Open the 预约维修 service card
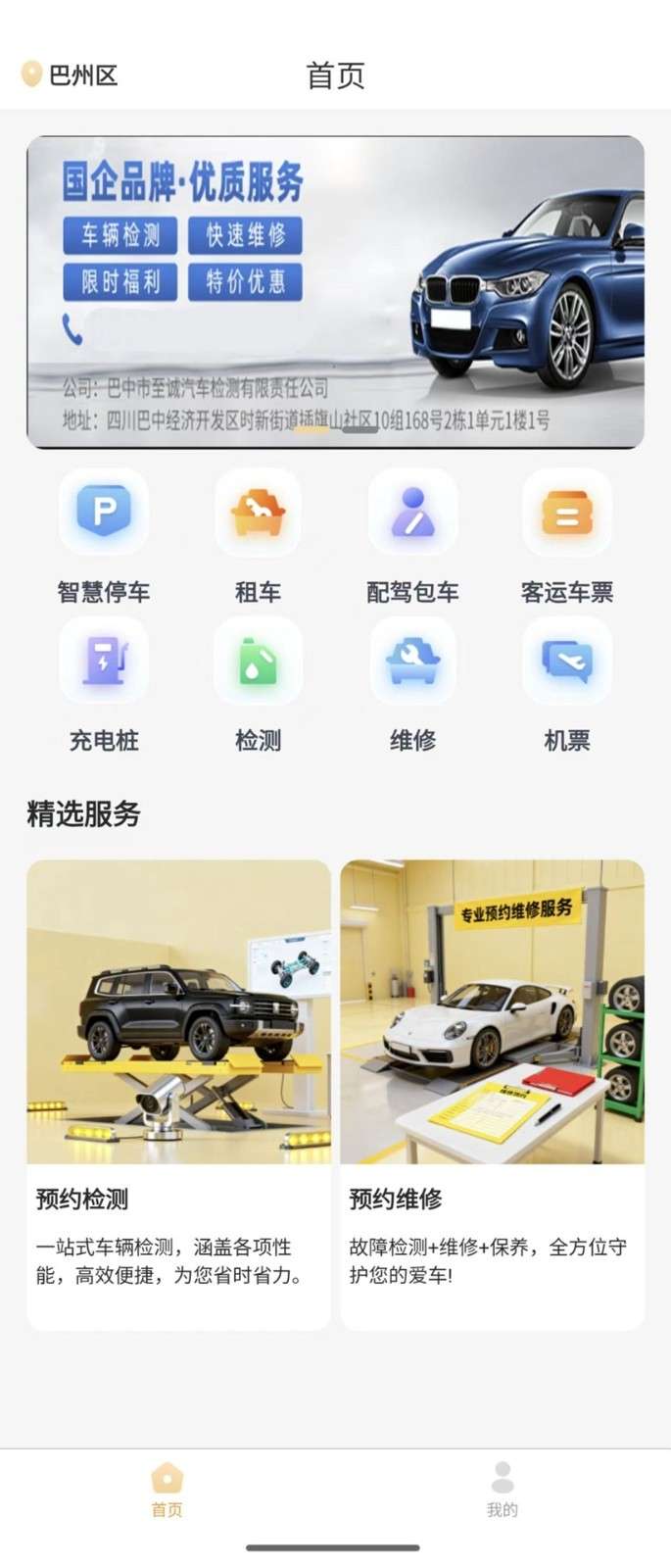Image resolution: width=671 pixels, height=1568 pixels. pyautogui.click(x=493, y=1095)
